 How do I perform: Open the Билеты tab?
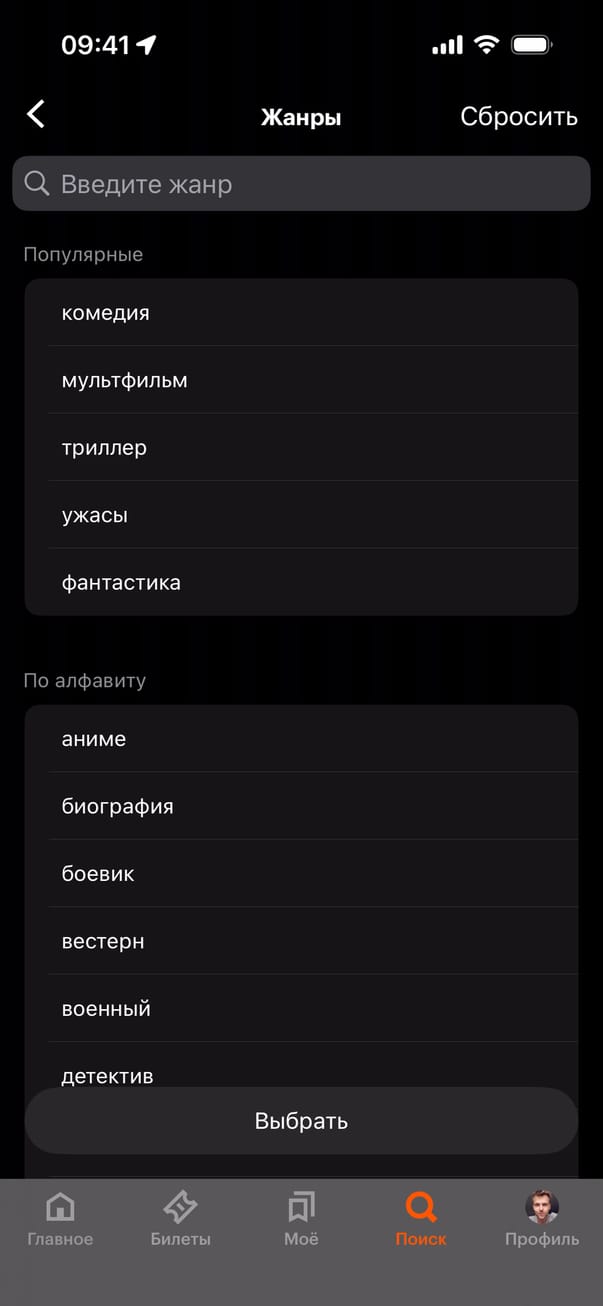(181, 1220)
